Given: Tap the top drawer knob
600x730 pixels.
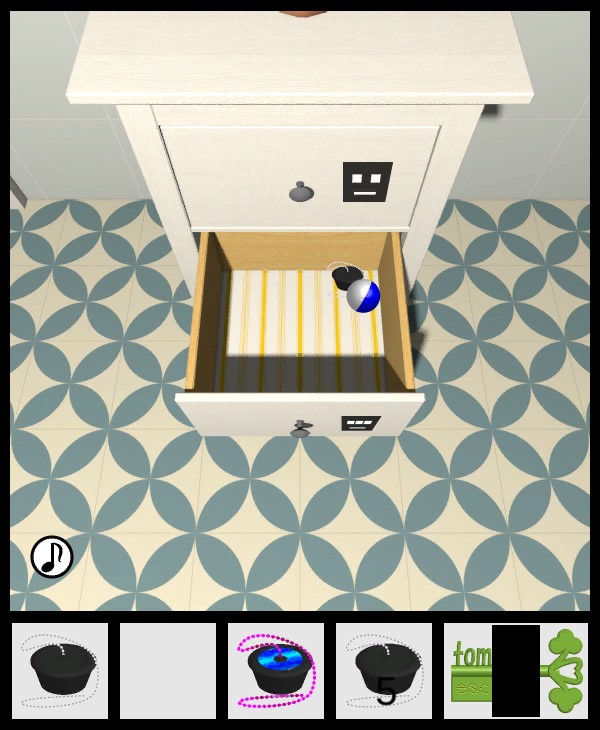Looking at the screenshot, I should pyautogui.click(x=301, y=192).
